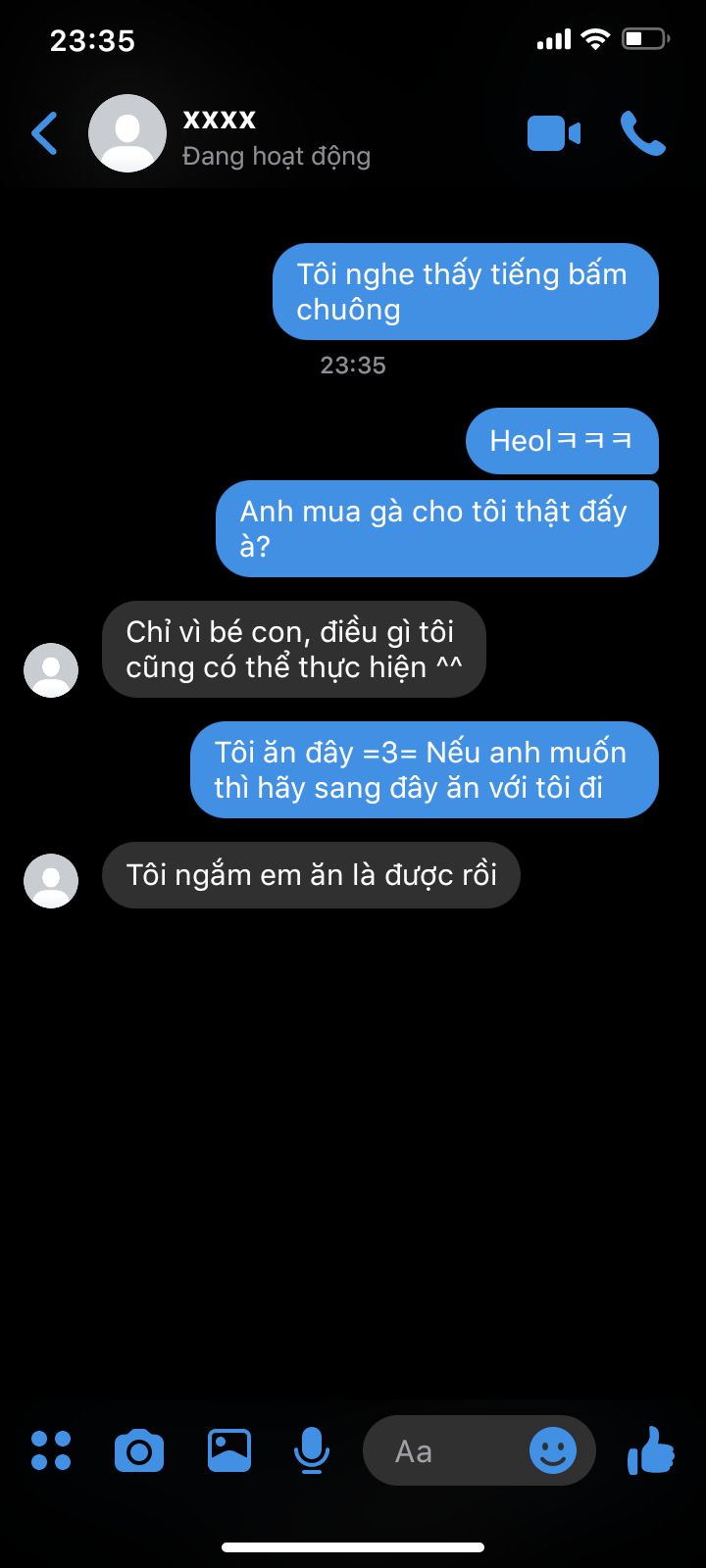Open the emoji picker smiley
706x1568 pixels.
pos(553,1450)
